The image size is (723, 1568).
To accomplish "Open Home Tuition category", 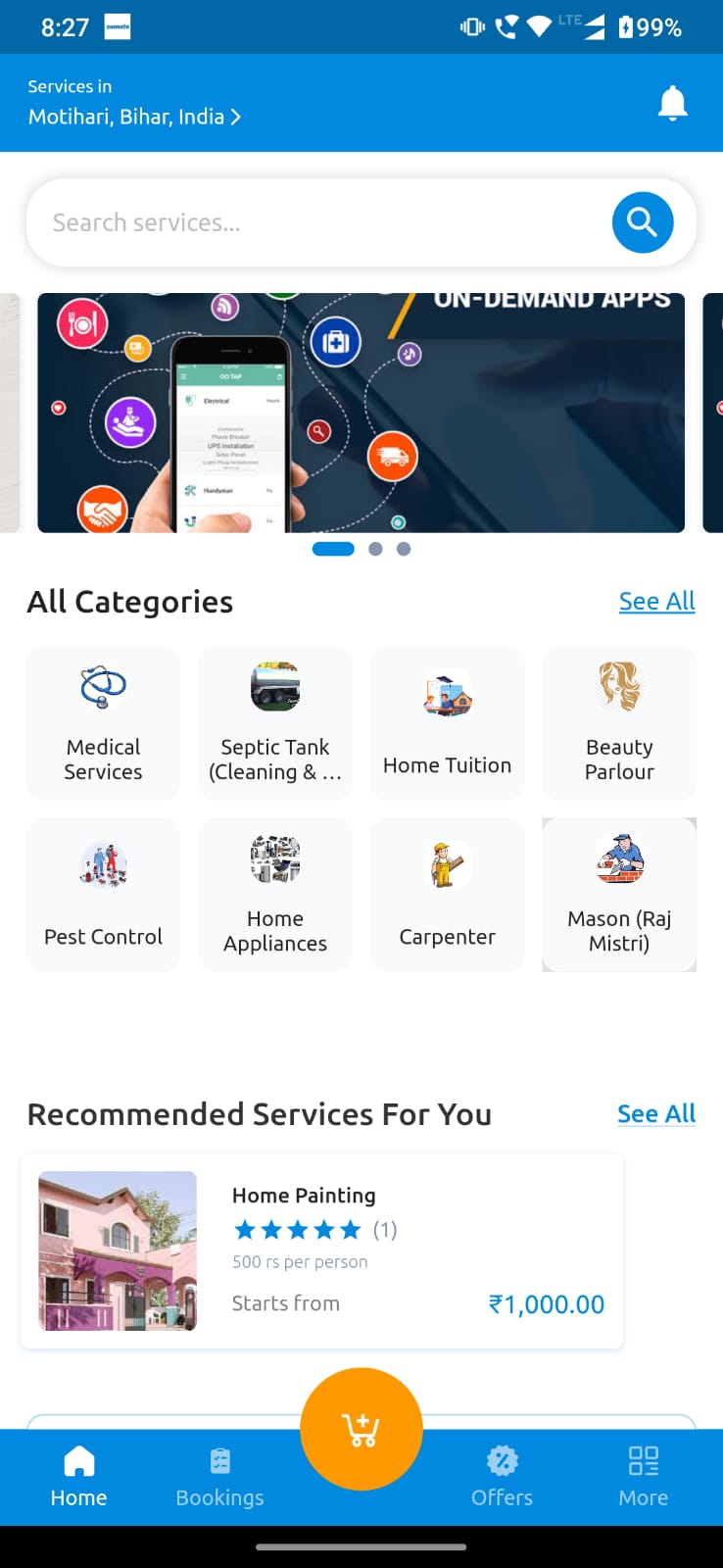I will click(x=447, y=722).
